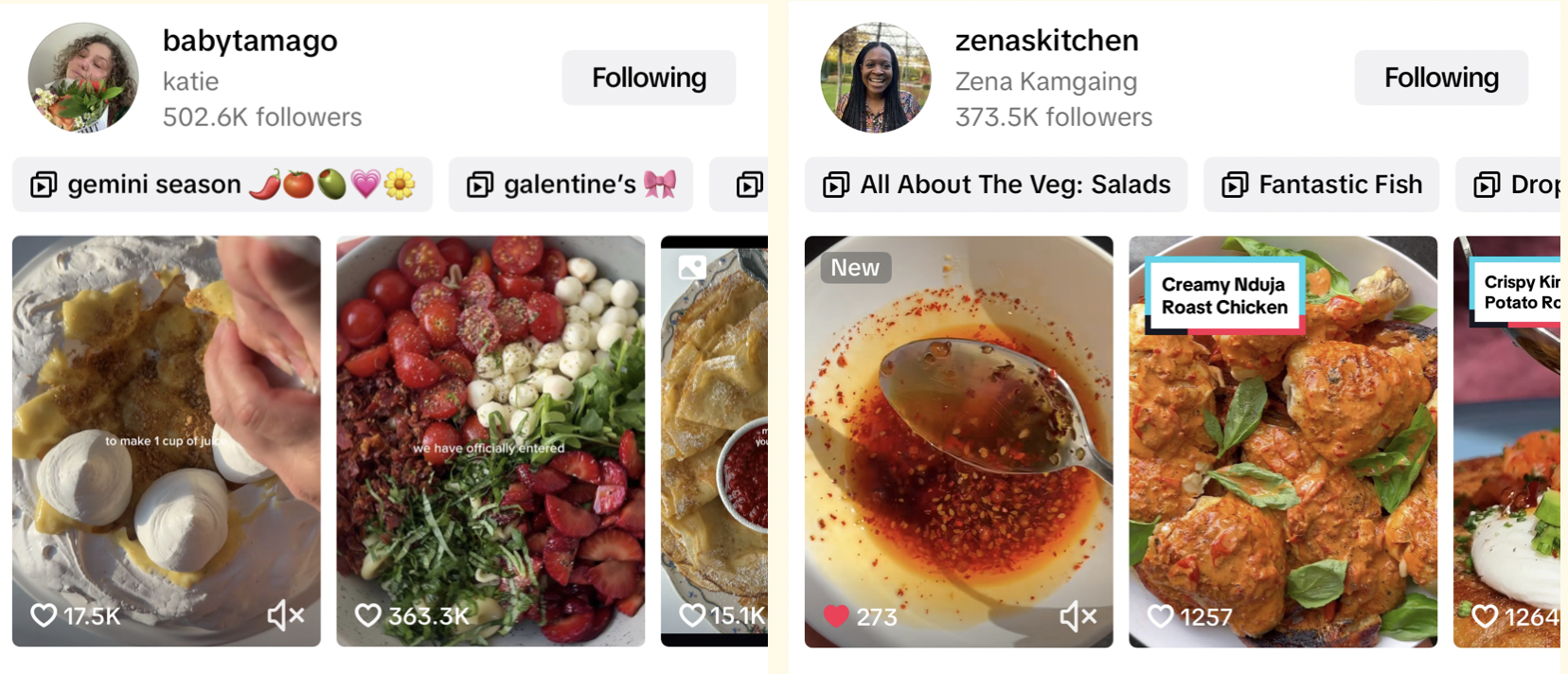The width and height of the screenshot is (1568, 674).
Task: Open All About The Veg: Salads playlist
Action: [x=996, y=185]
